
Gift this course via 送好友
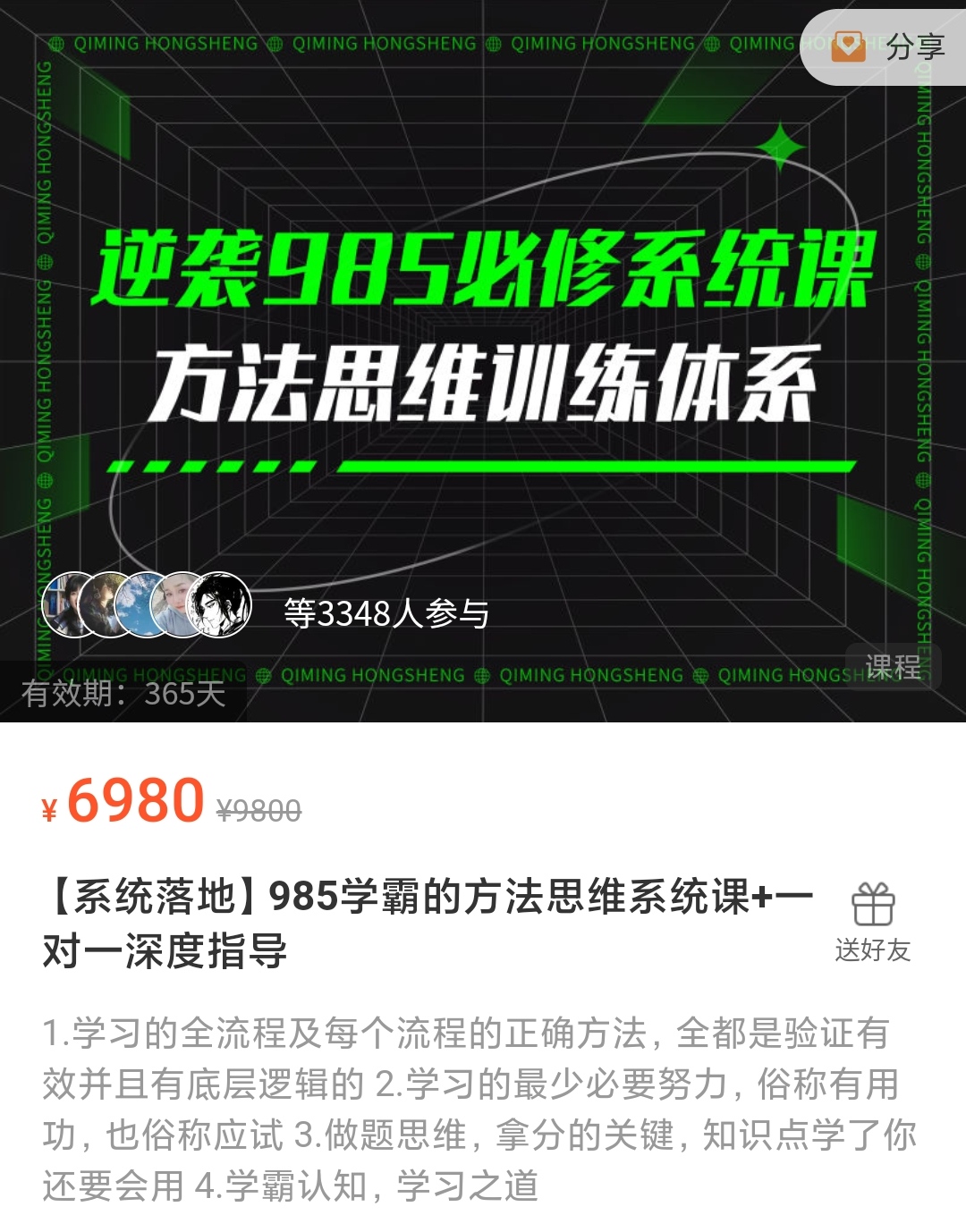click(872, 923)
